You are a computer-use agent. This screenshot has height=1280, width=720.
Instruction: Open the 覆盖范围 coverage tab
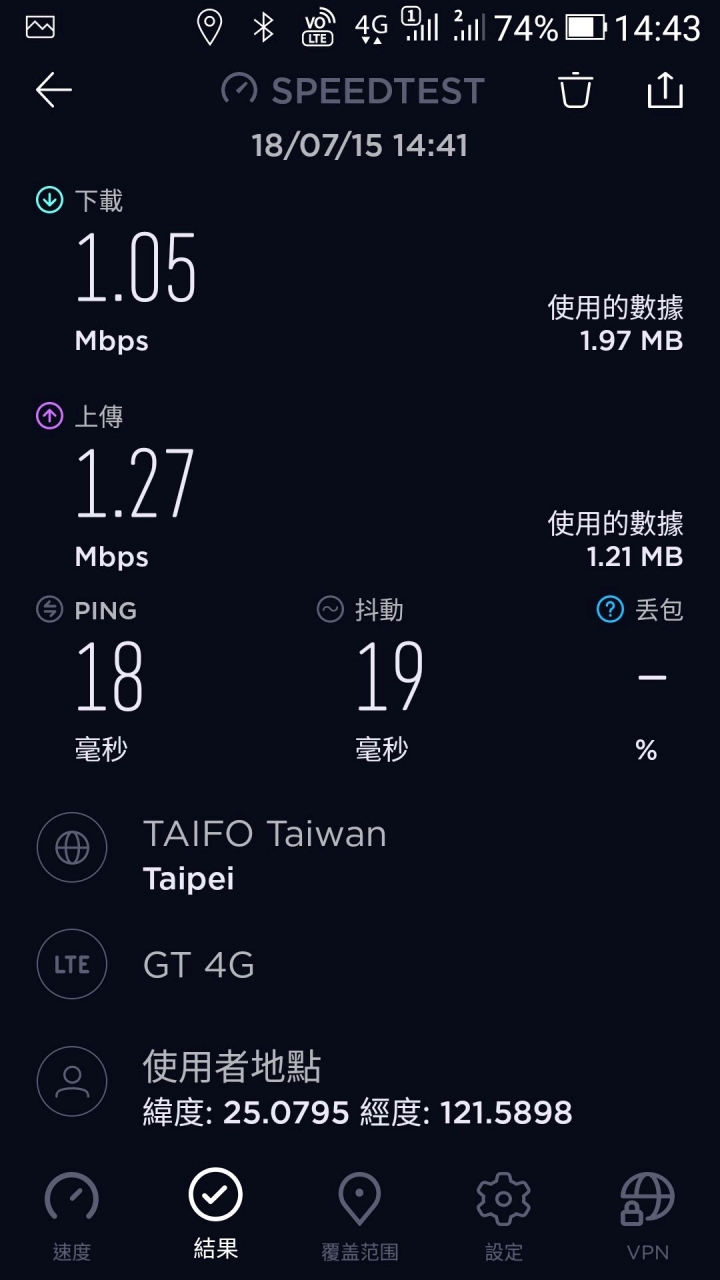pyautogui.click(x=360, y=1216)
